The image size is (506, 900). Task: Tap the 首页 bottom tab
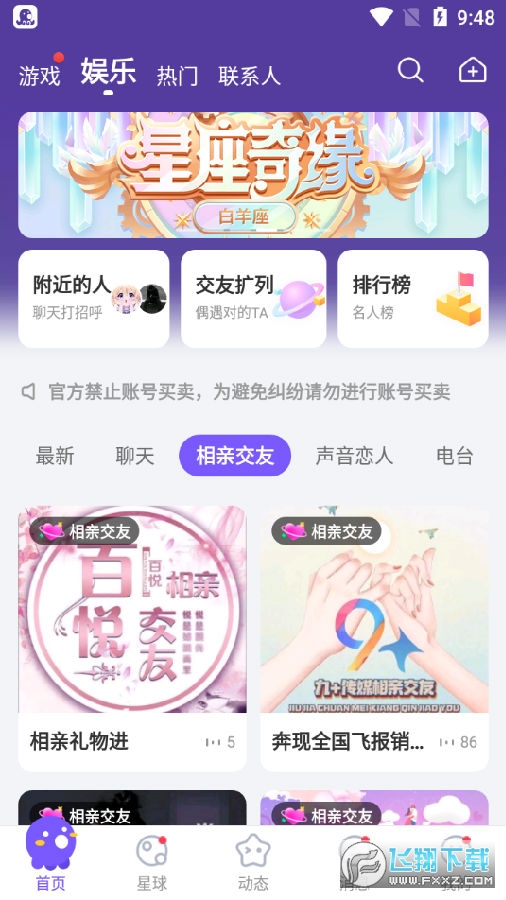point(51,858)
